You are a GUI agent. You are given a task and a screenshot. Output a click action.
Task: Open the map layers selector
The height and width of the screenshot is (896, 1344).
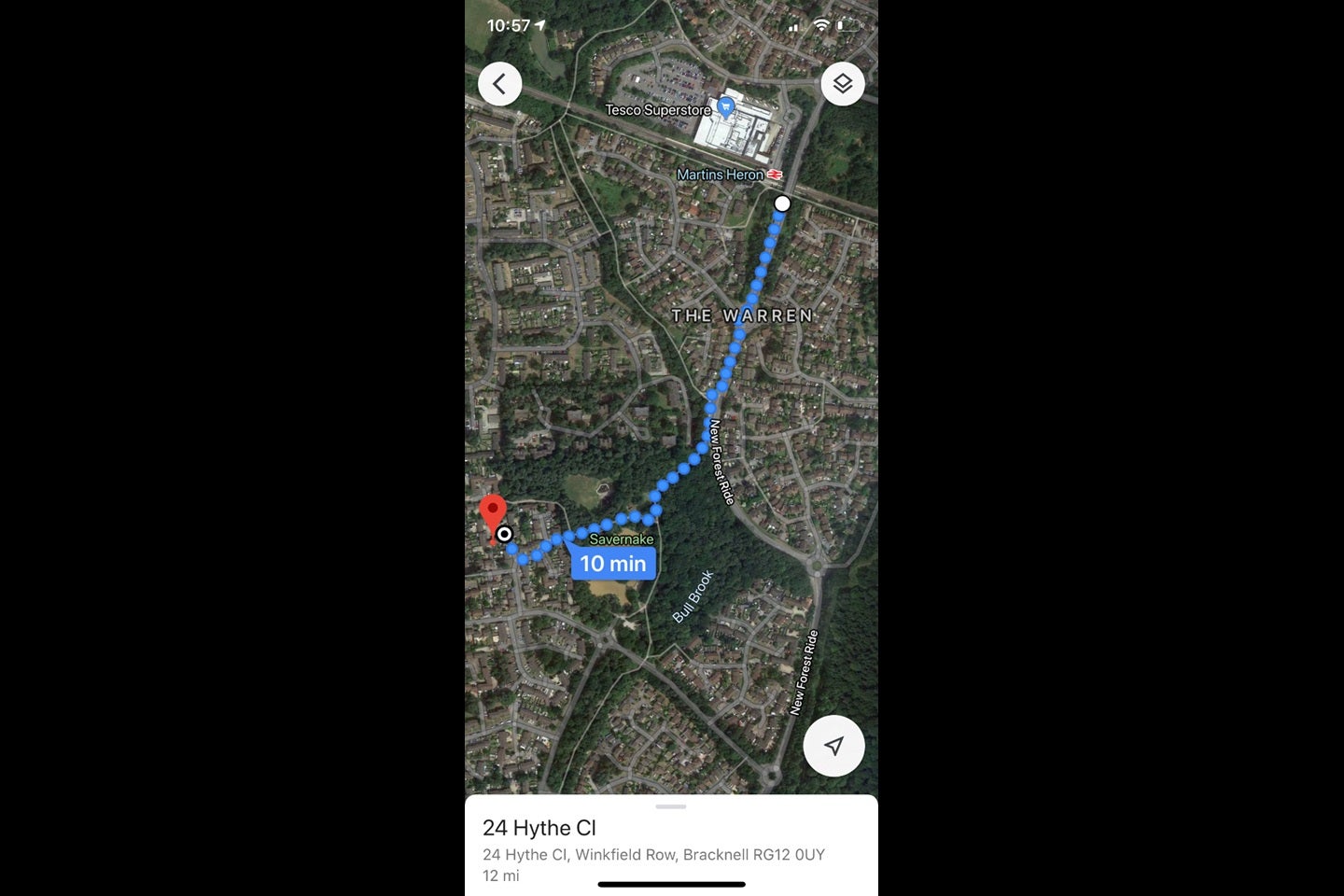[843, 84]
